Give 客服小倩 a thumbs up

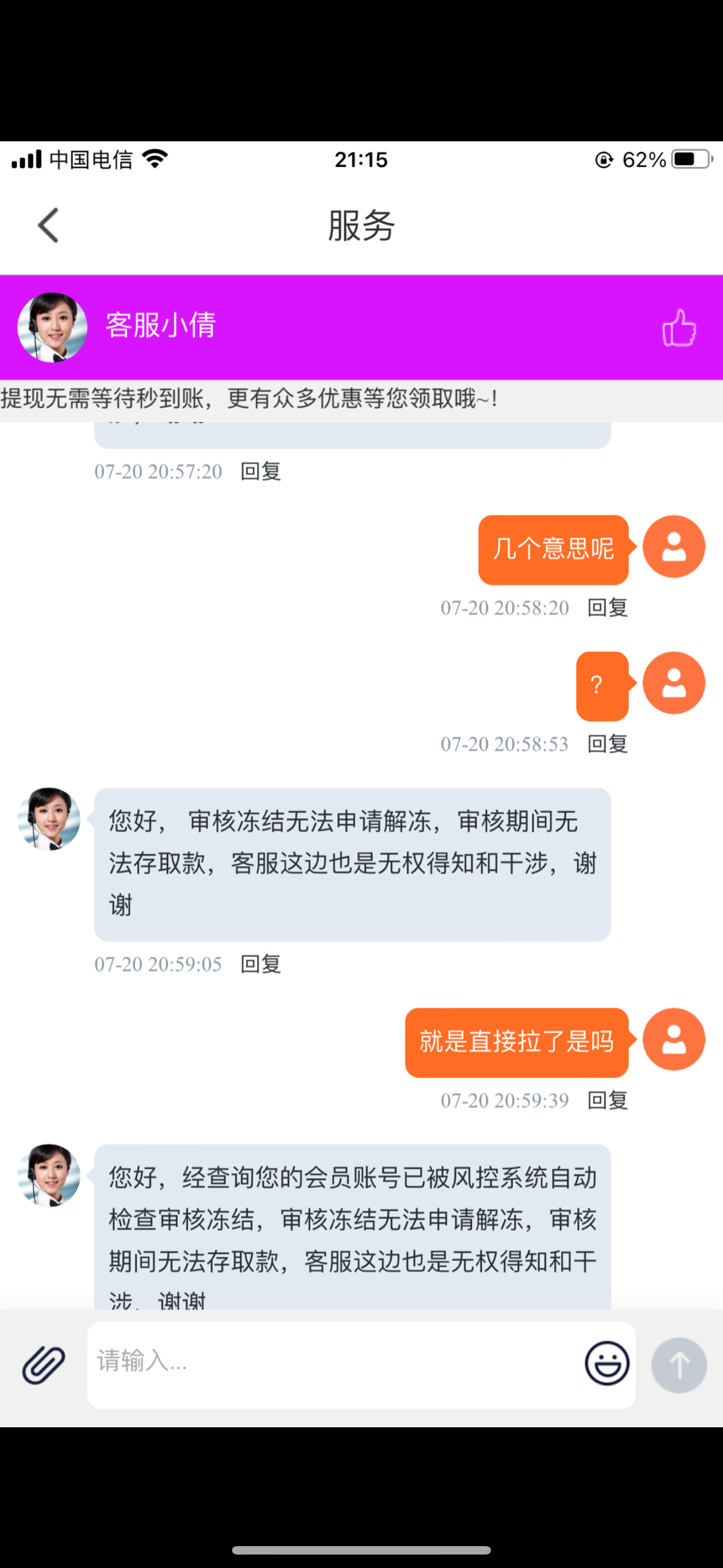pyautogui.click(x=679, y=328)
